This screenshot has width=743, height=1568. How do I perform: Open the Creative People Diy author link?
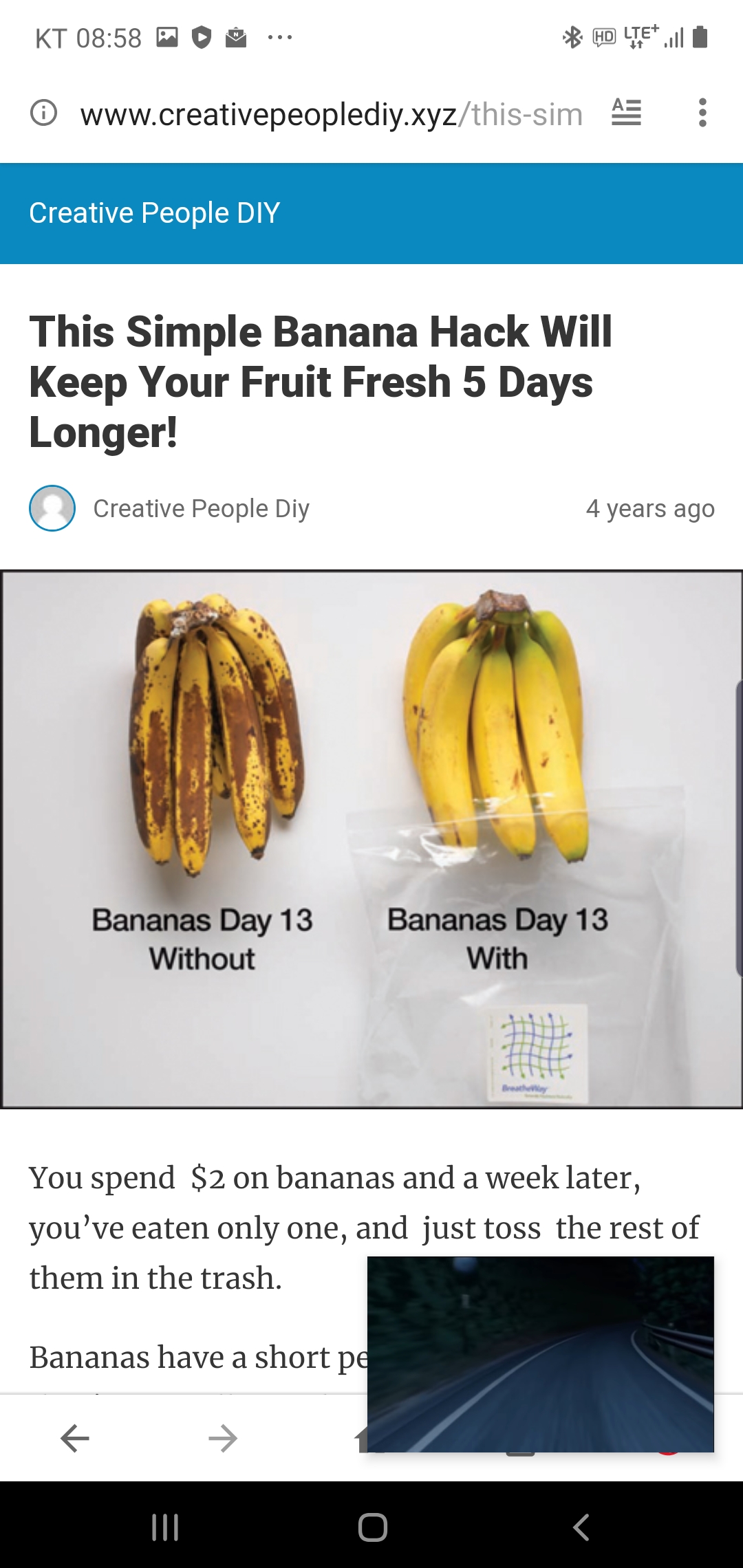pyautogui.click(x=201, y=509)
